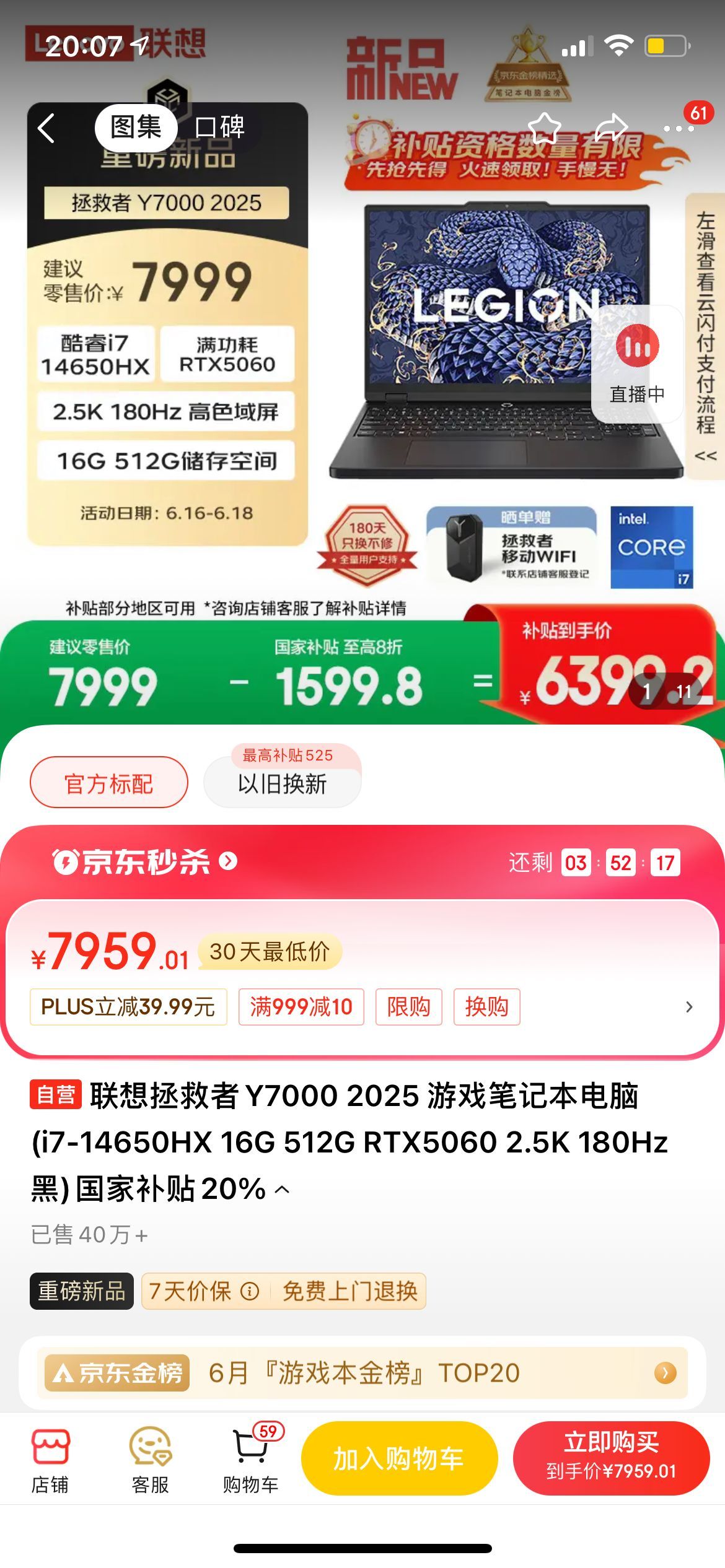This screenshot has height=1568, width=725.
Task: Open the 直播中 live stream bubble
Action: 637,364
